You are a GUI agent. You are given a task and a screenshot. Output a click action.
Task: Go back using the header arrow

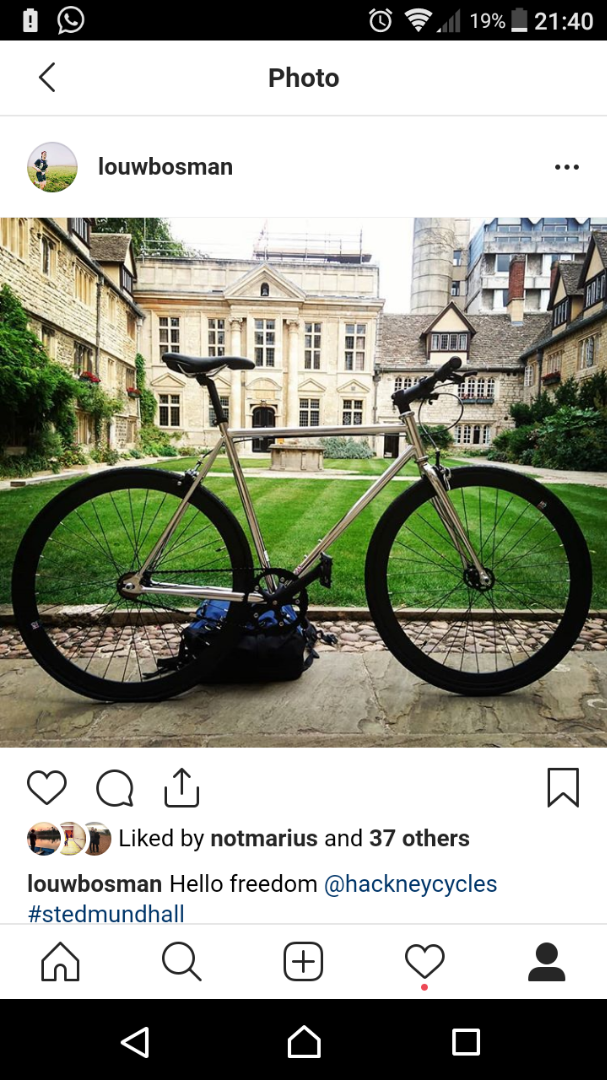point(47,77)
